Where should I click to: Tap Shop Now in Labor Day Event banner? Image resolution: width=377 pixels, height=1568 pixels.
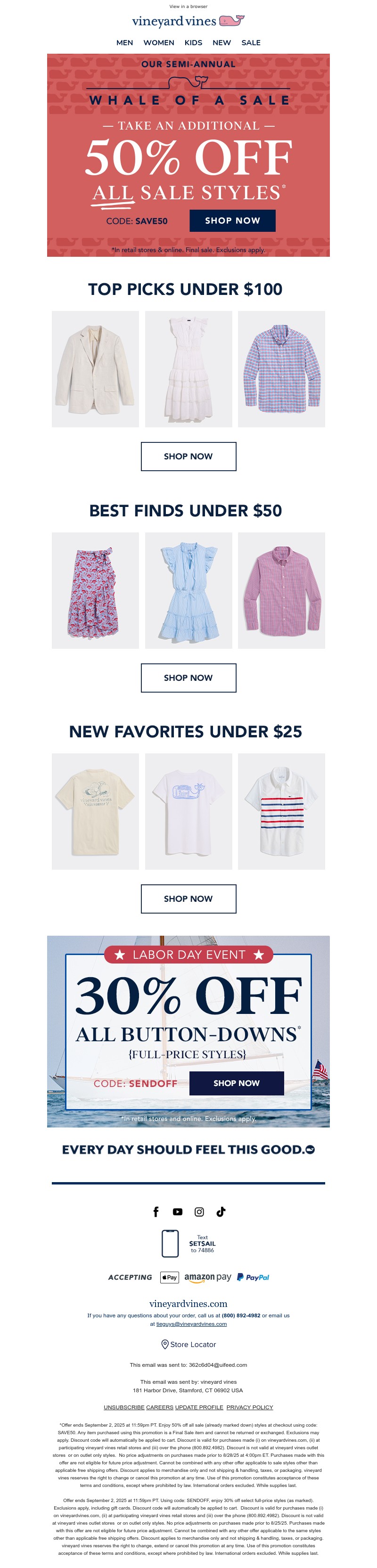pyautogui.click(x=236, y=1083)
